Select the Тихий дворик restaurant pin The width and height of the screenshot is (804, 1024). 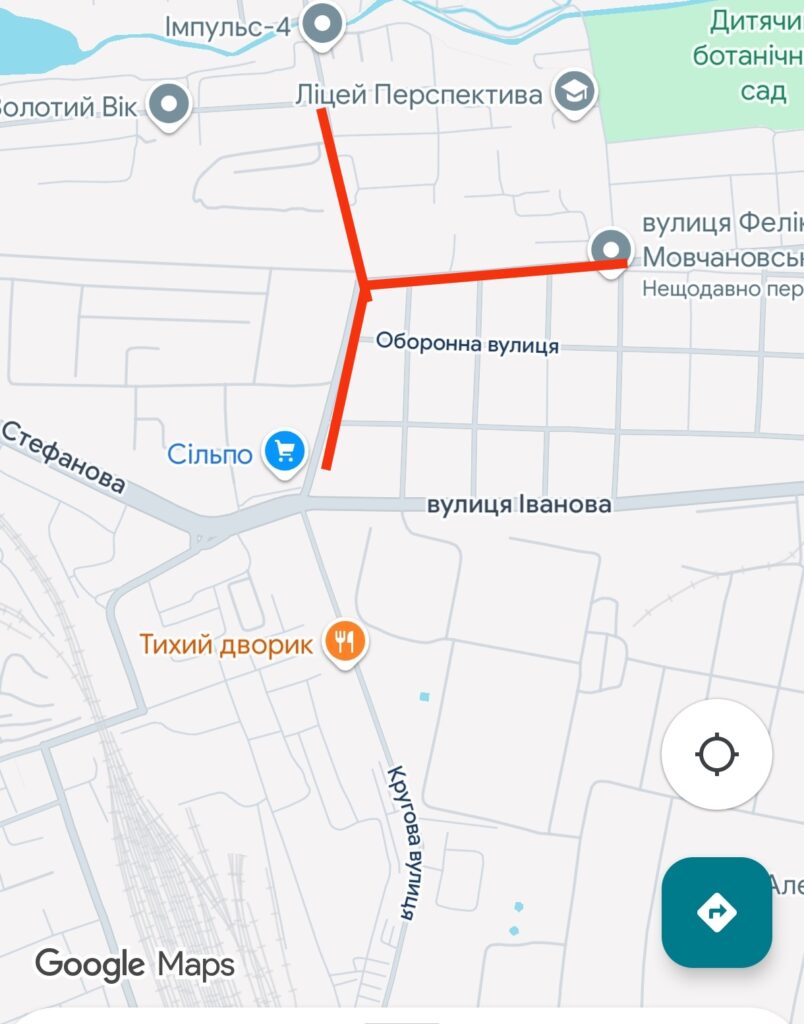click(345, 641)
